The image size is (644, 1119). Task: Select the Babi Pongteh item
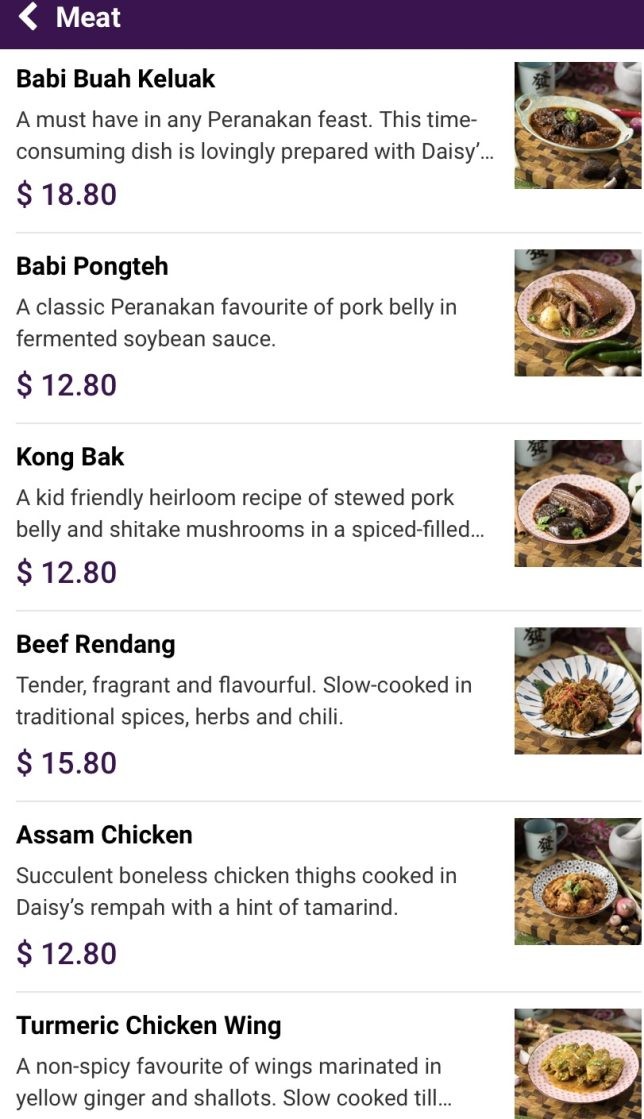(x=92, y=267)
